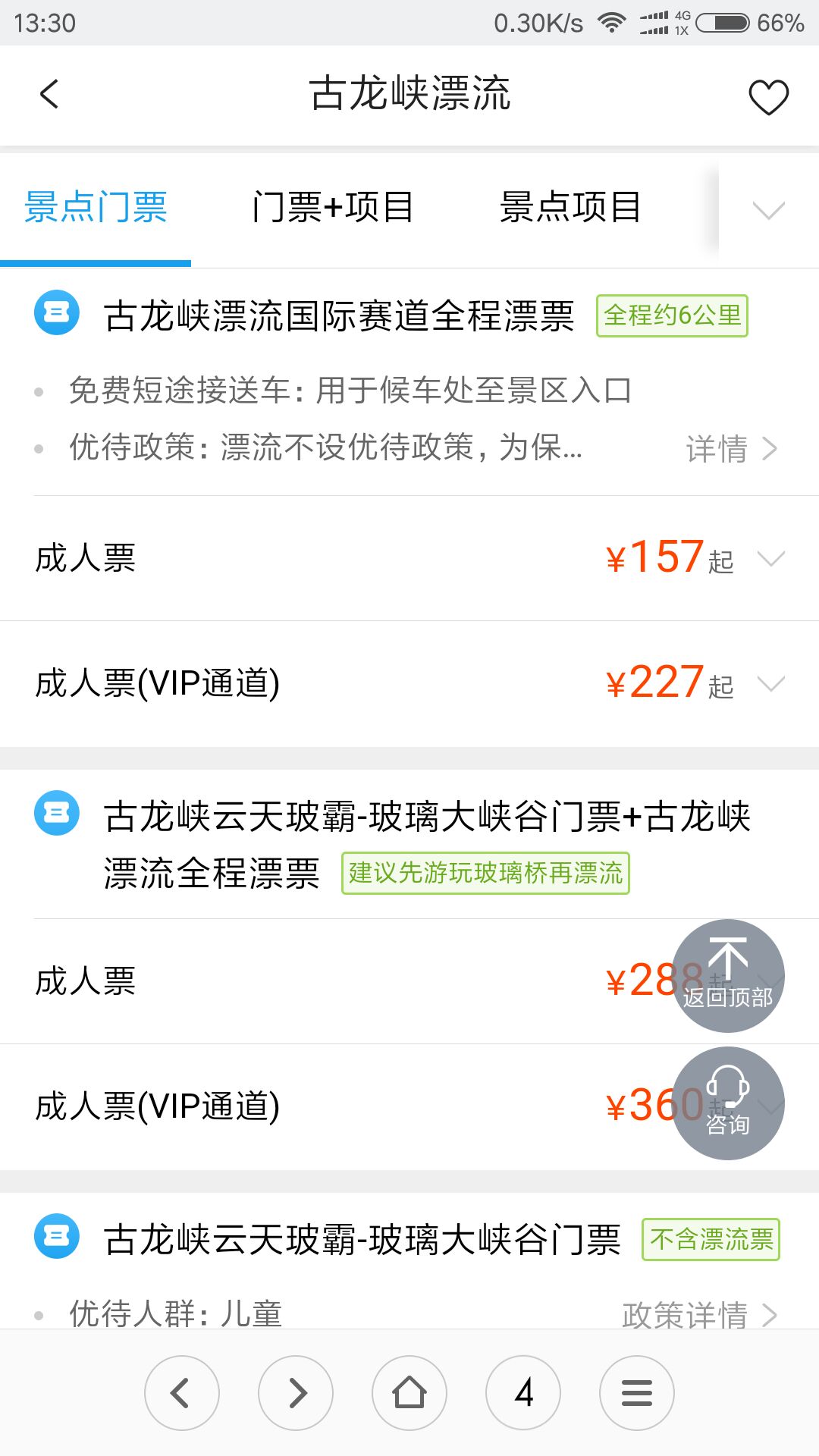Expand the ¥227 成人票(VIP通道) option

pyautogui.click(x=409, y=684)
